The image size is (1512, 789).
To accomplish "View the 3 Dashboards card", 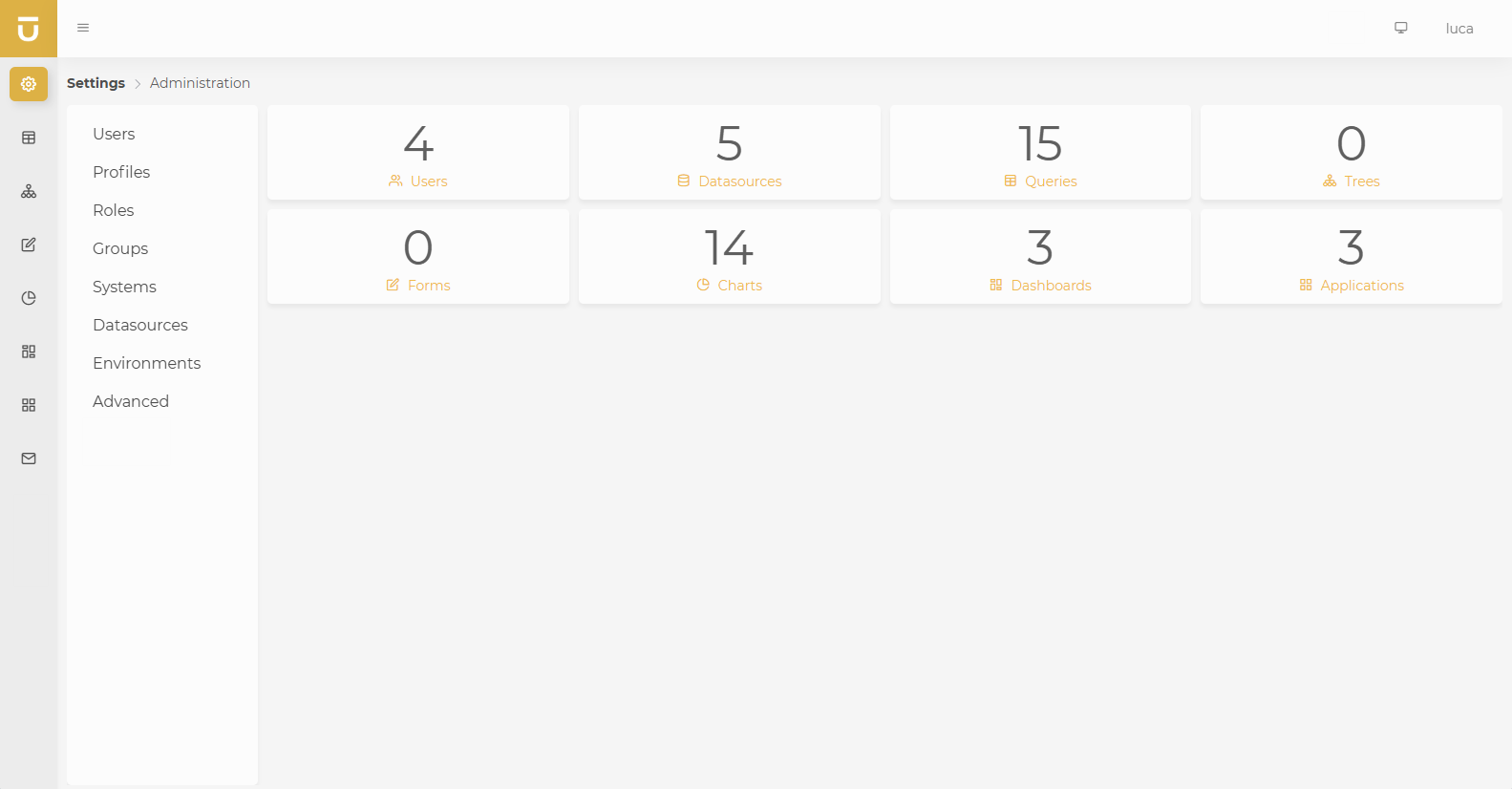I will pyautogui.click(x=1039, y=257).
